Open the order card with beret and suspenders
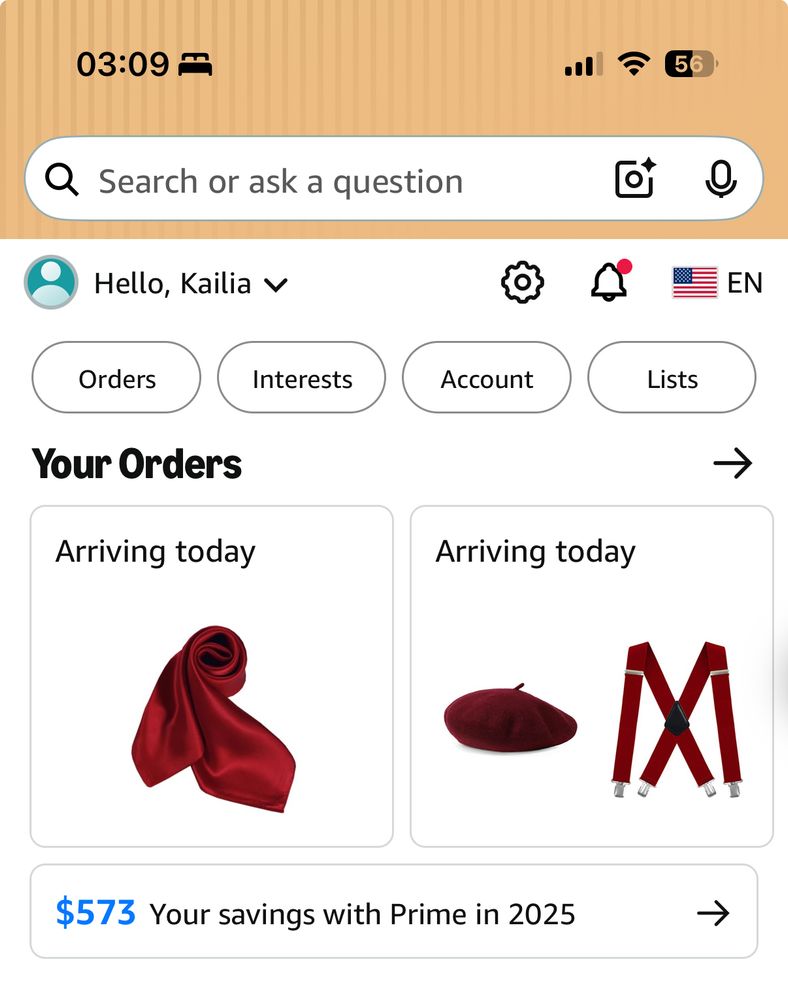 point(592,676)
